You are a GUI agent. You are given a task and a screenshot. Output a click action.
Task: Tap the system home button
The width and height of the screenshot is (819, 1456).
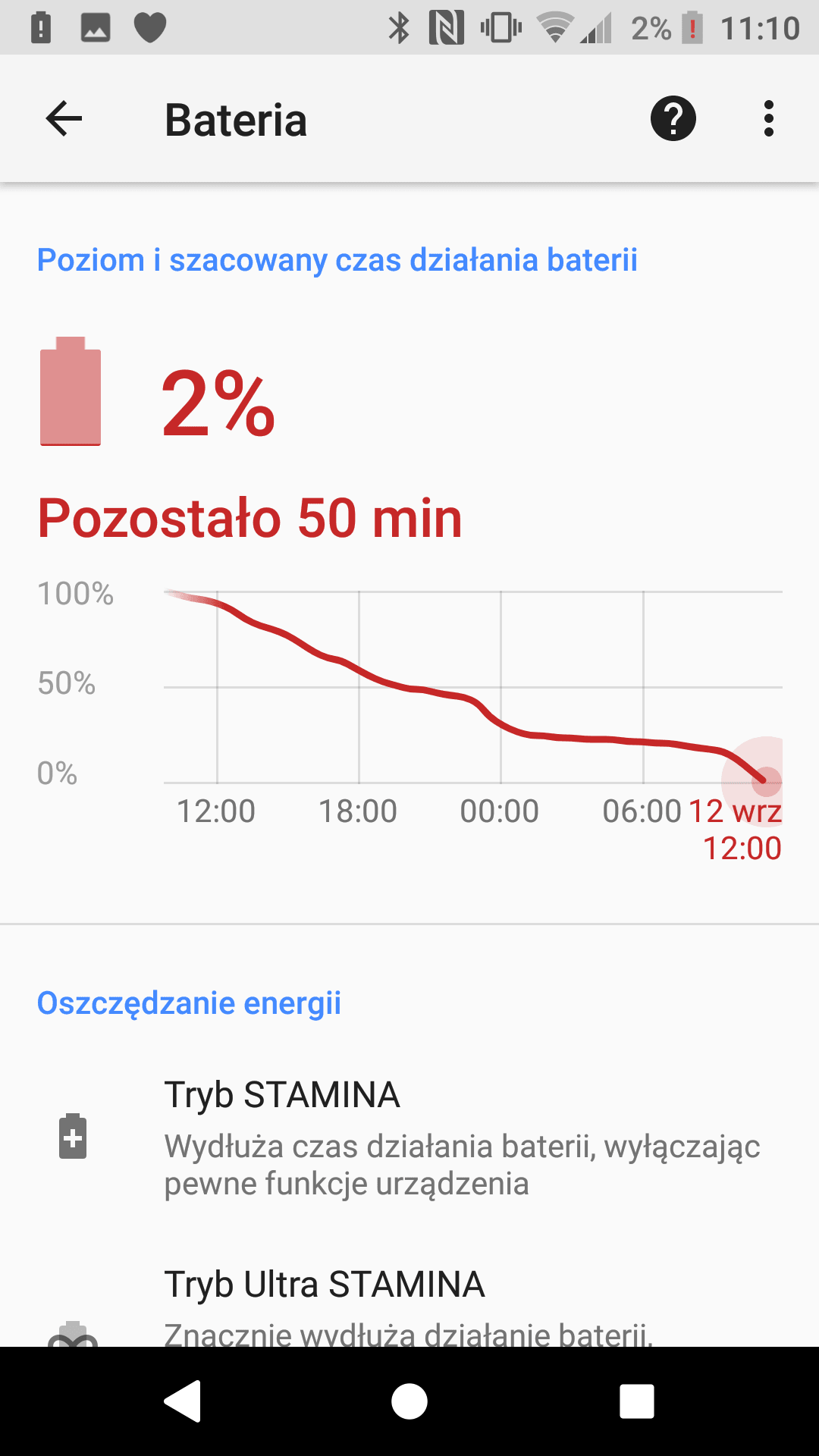409,1401
